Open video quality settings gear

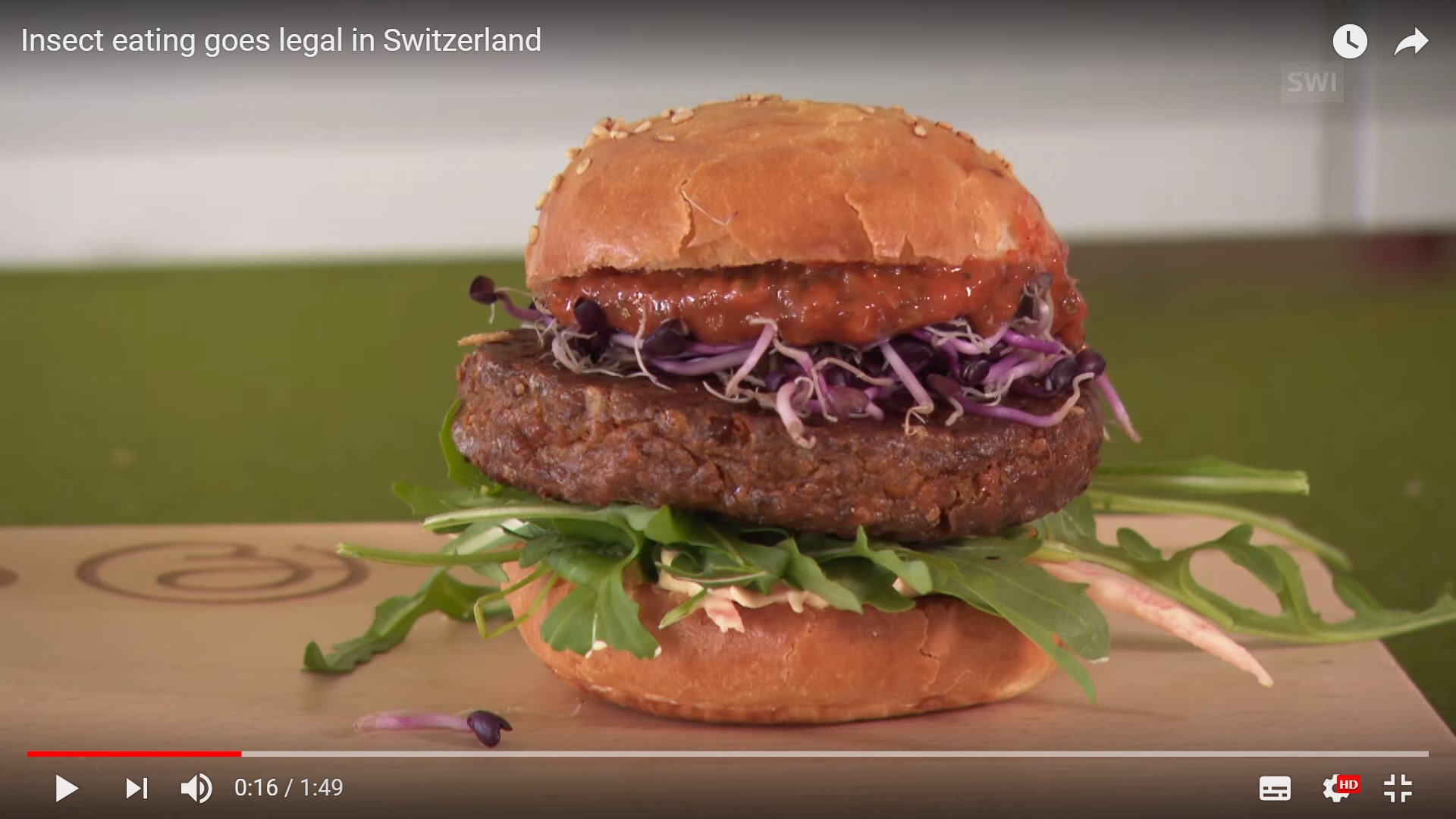click(1337, 788)
